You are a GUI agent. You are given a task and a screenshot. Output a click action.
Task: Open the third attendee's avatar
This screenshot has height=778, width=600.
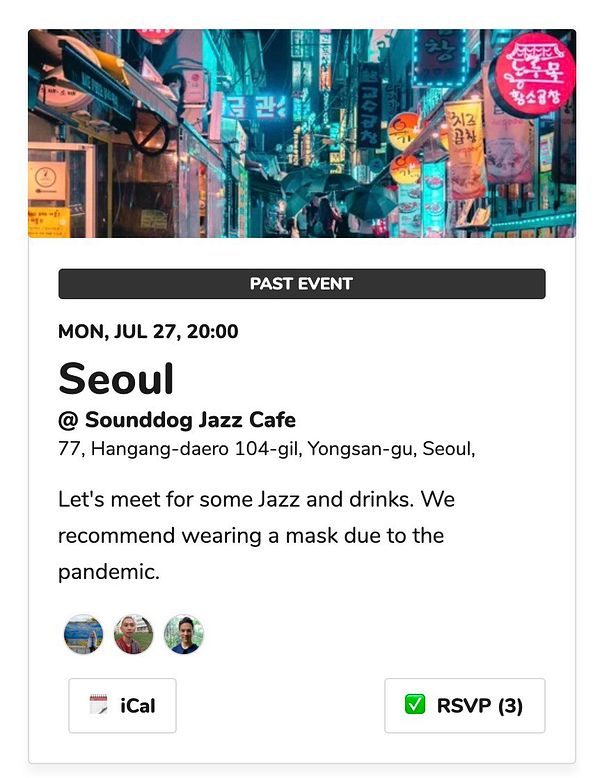(183, 634)
